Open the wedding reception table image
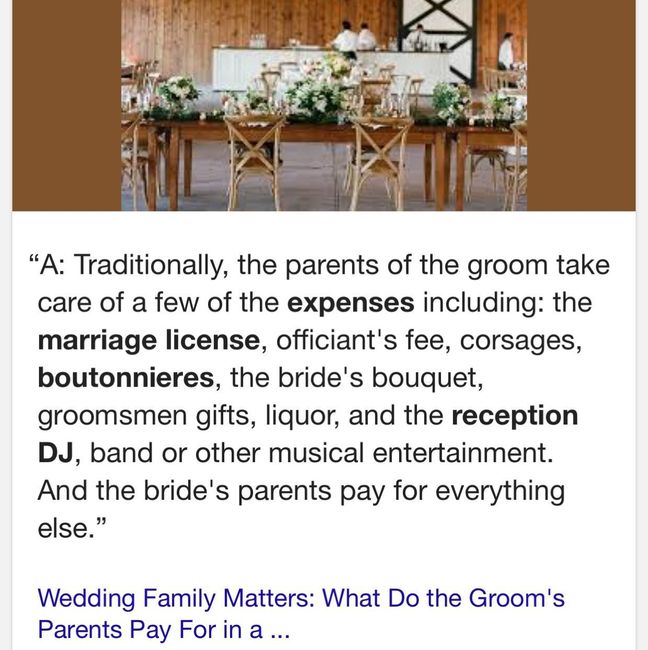 pyautogui.click(x=324, y=105)
